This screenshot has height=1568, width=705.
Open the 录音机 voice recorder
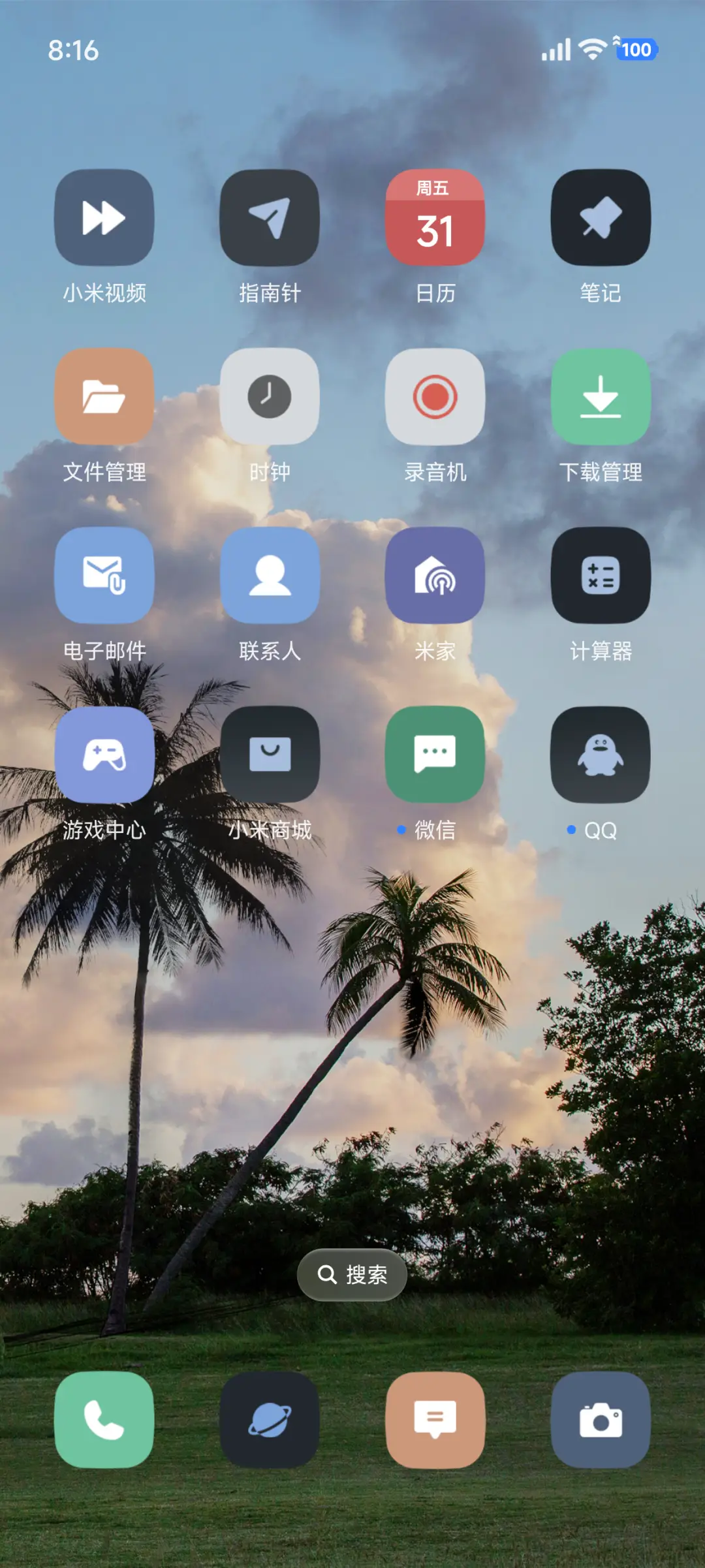point(435,397)
